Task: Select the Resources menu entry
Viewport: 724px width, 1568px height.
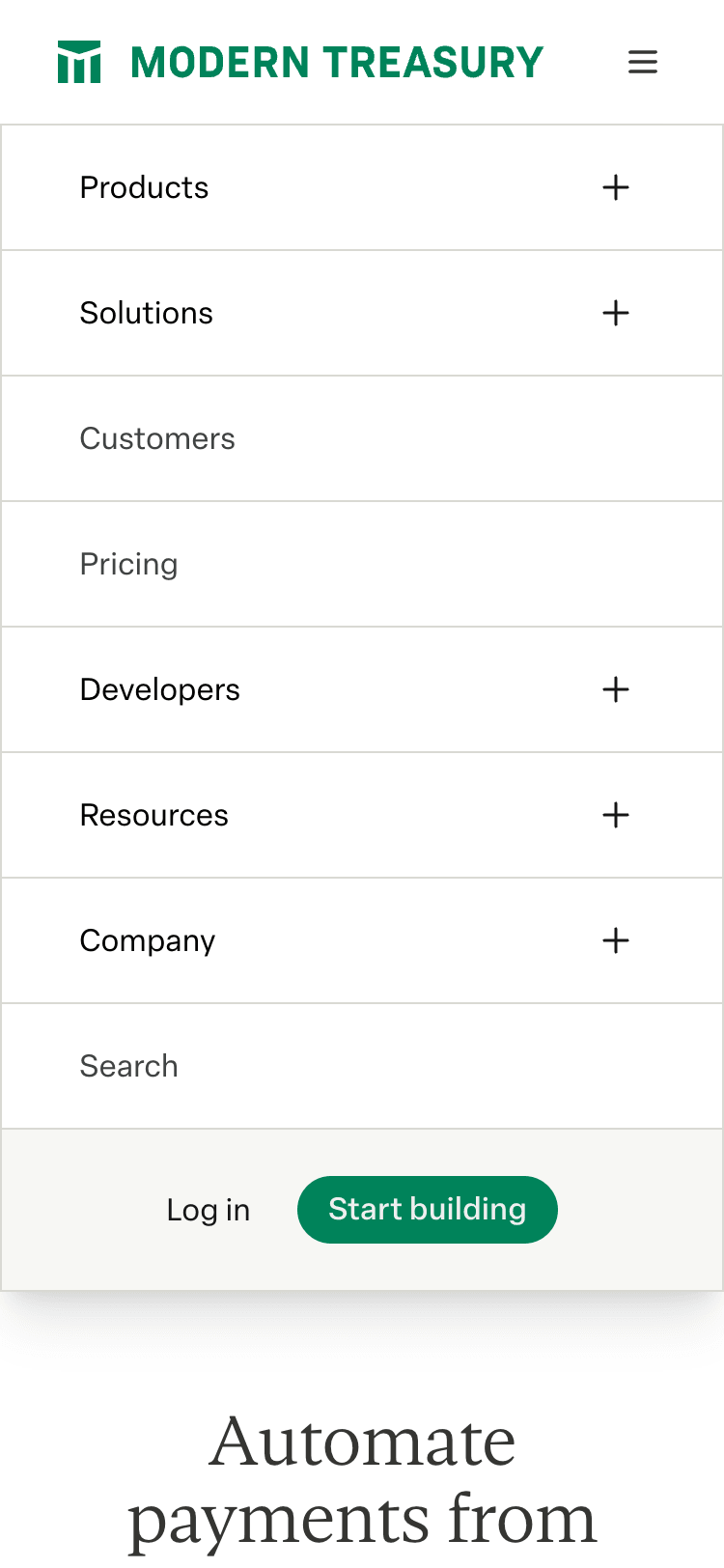Action: [154, 815]
